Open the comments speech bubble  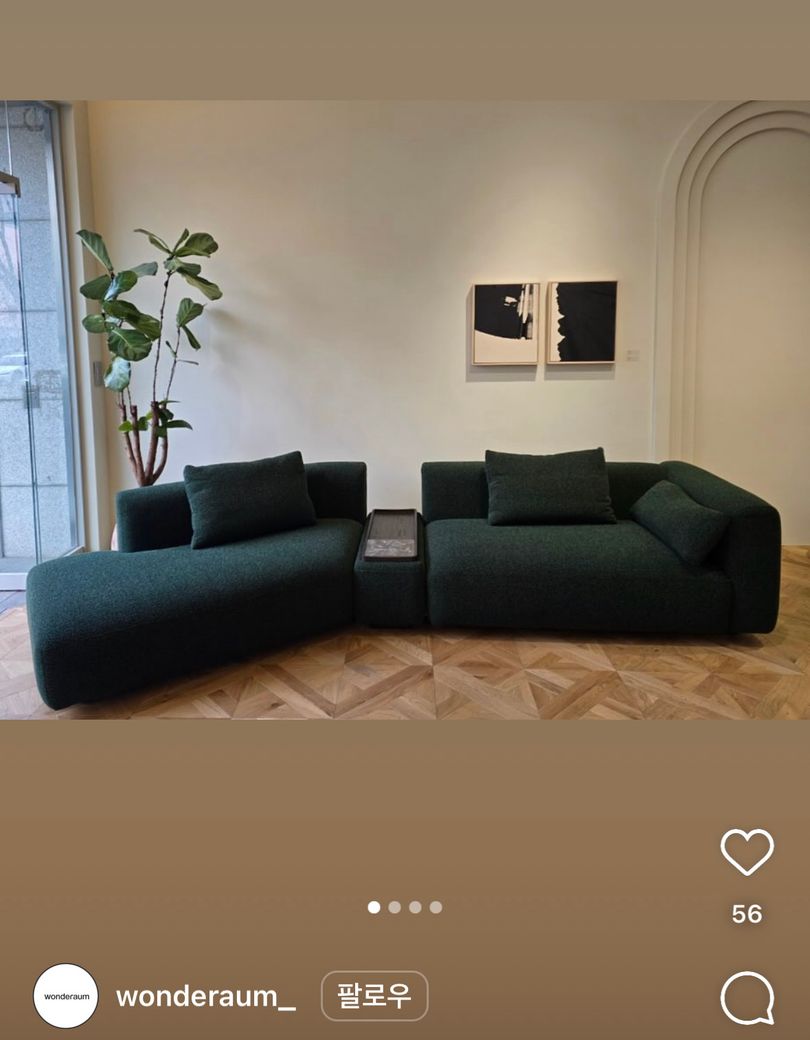click(747, 997)
